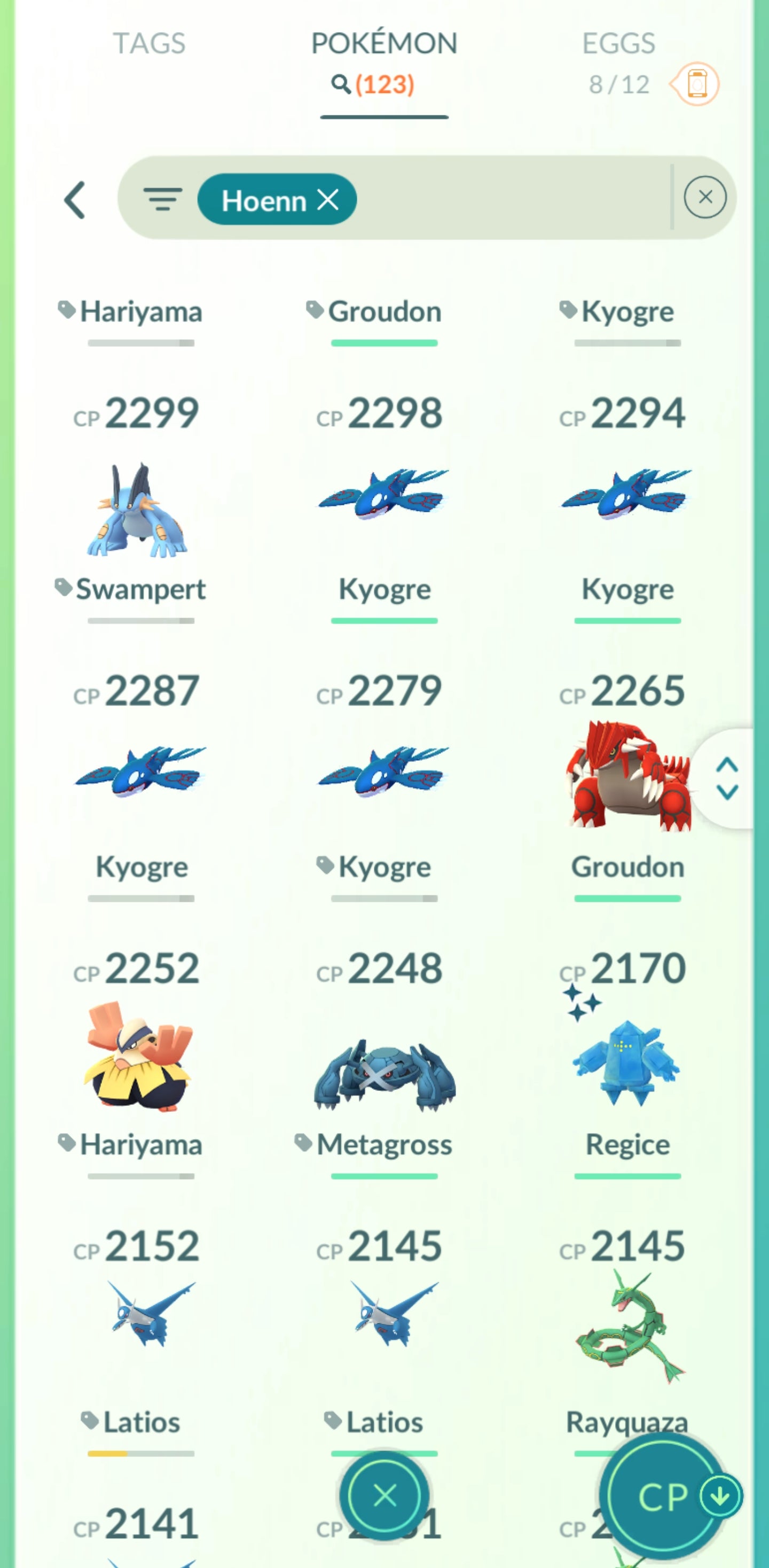Open Kyogre with CP 2294
Viewport: 769px width, 1568px height.
tap(626, 494)
